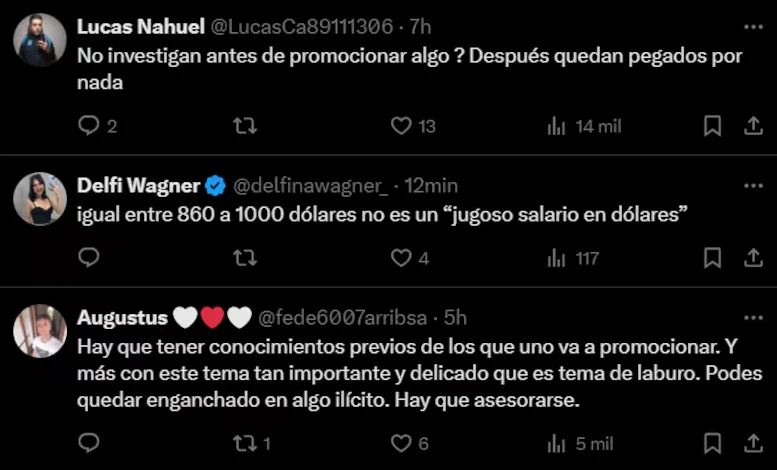
Task: Bookmark Lucas Nahuel's tweet
Action: click(712, 126)
